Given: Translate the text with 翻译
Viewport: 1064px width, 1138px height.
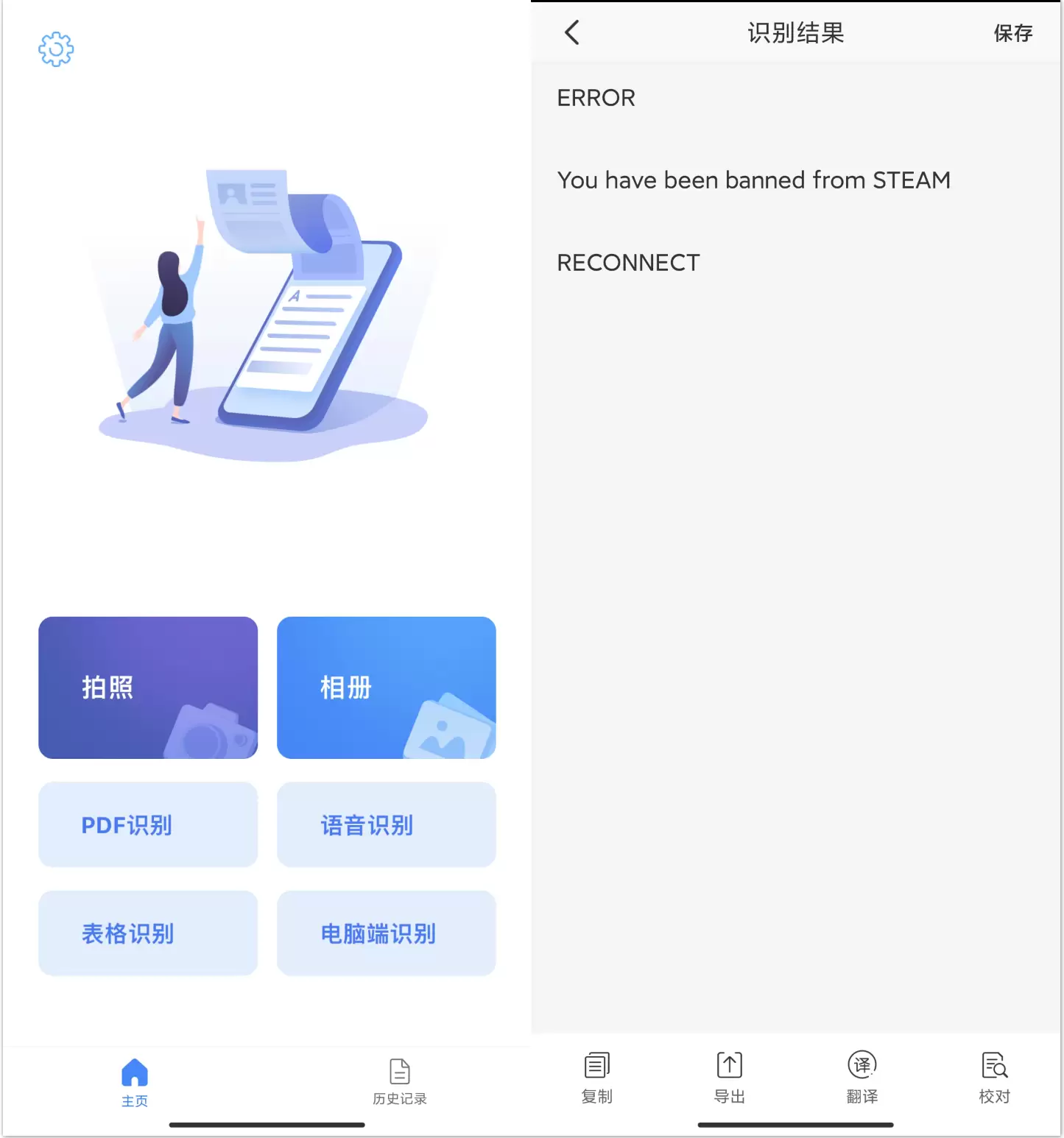Looking at the screenshot, I should click(x=862, y=1078).
